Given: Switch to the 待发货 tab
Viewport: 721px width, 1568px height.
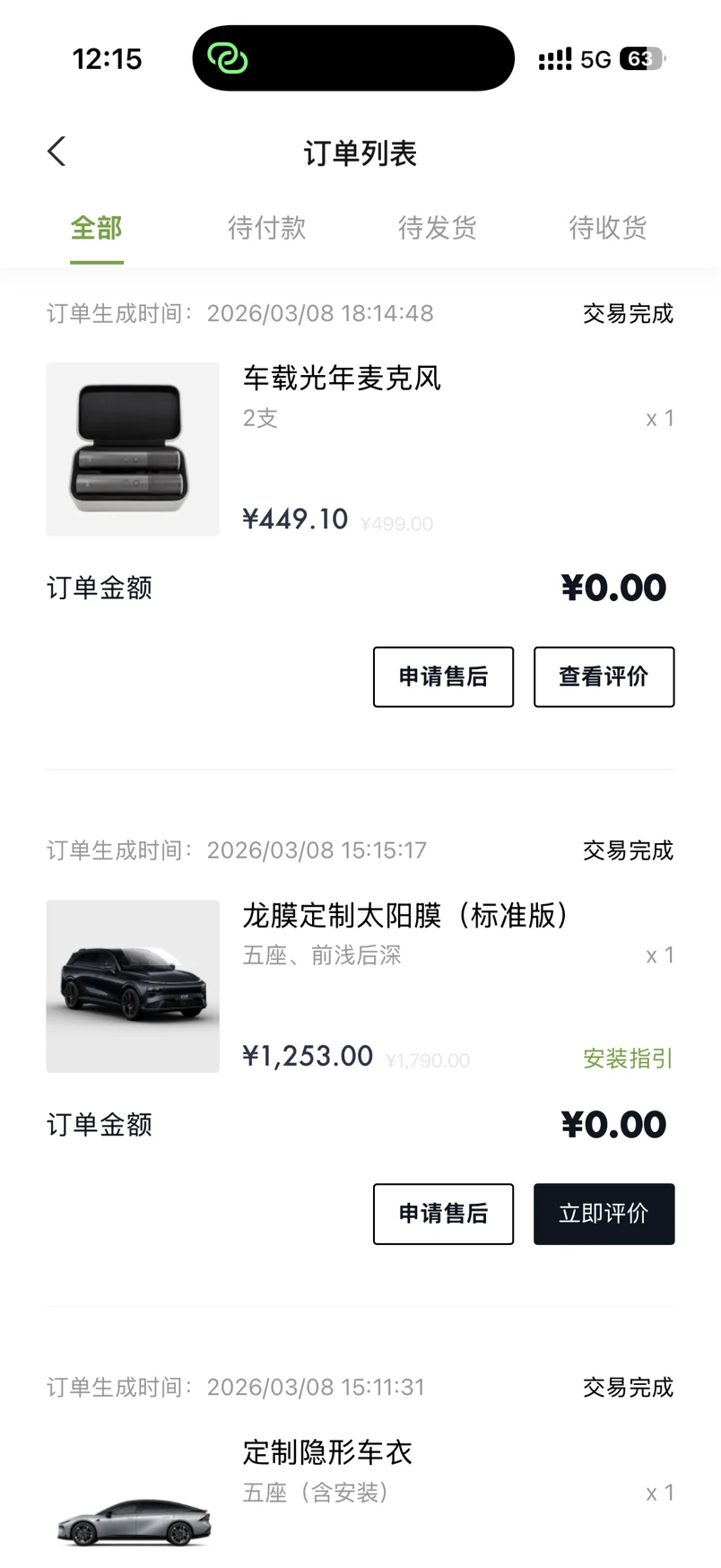Looking at the screenshot, I should pos(437,229).
